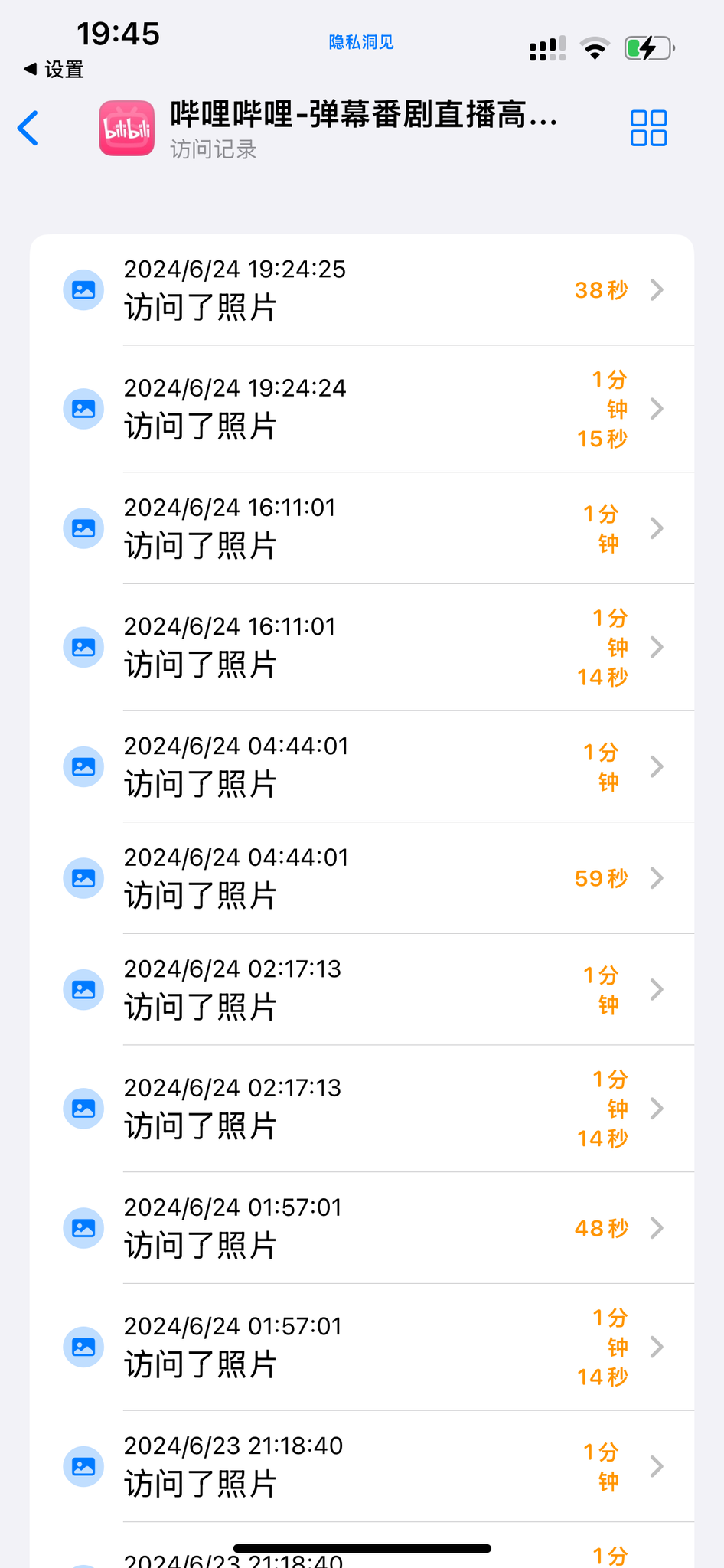The width and height of the screenshot is (724, 1568).
Task: Open the 01:57:01 record lasting 48秒
Action: 361,1228
